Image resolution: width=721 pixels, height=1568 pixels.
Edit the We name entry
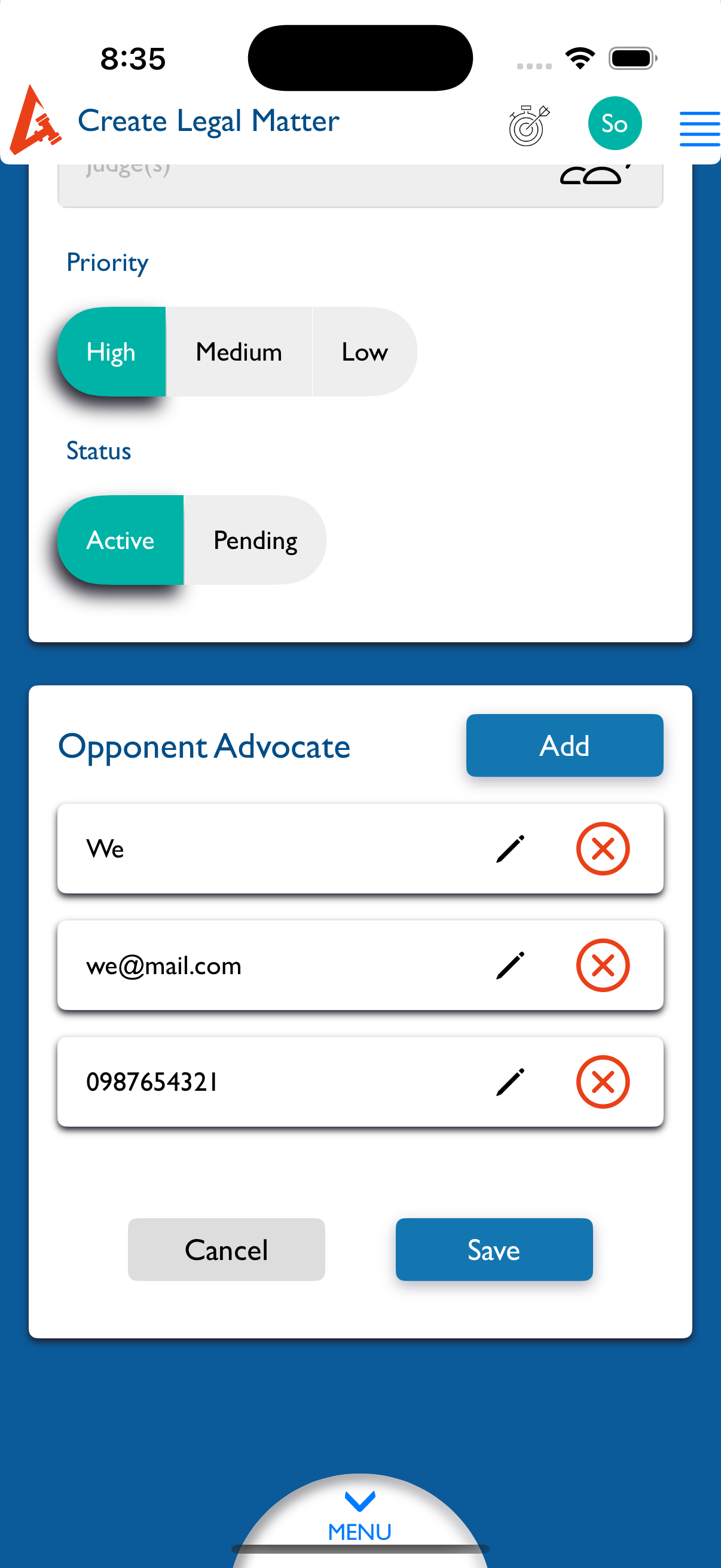tap(510, 849)
